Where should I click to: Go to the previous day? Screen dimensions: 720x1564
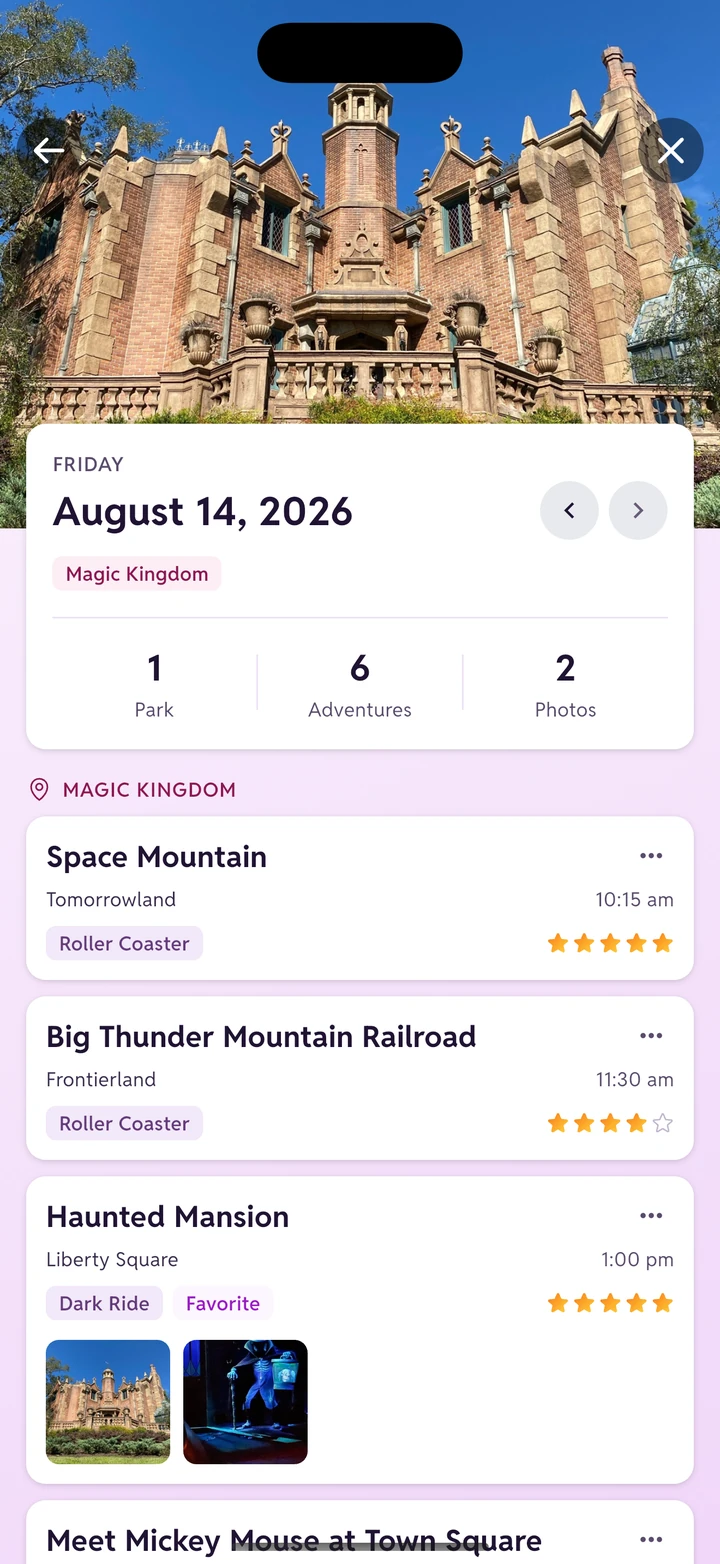pos(569,510)
